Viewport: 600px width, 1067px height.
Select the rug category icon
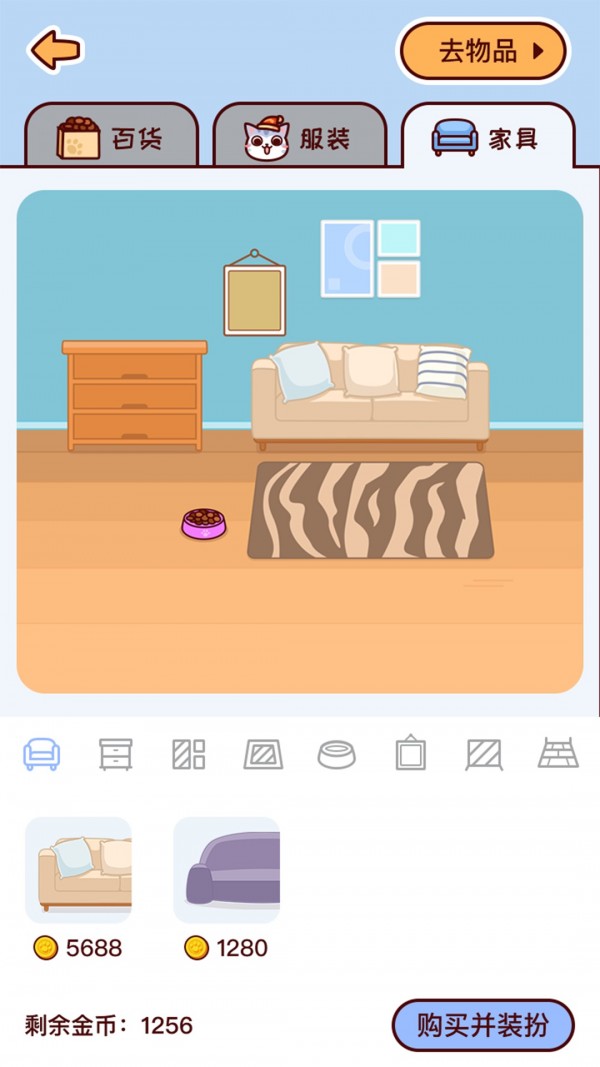pyautogui.click(x=263, y=754)
